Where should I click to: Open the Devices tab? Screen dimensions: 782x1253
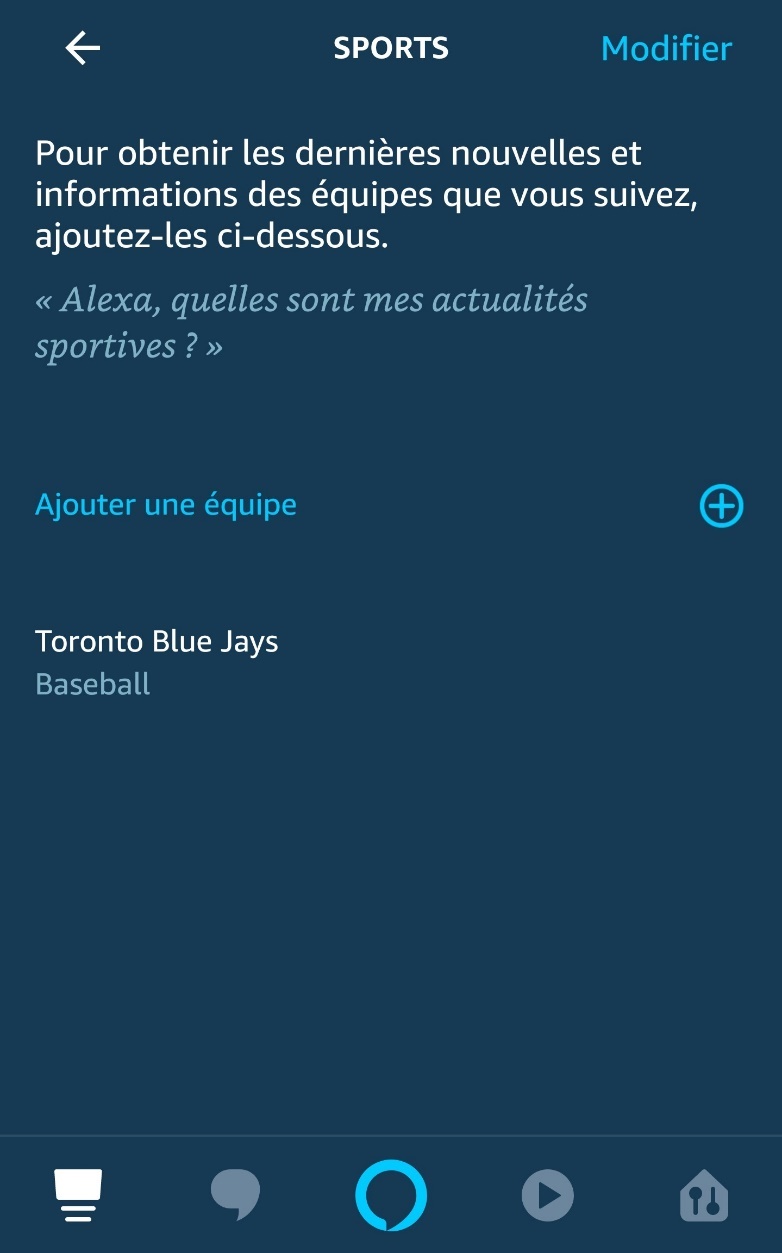(704, 1196)
